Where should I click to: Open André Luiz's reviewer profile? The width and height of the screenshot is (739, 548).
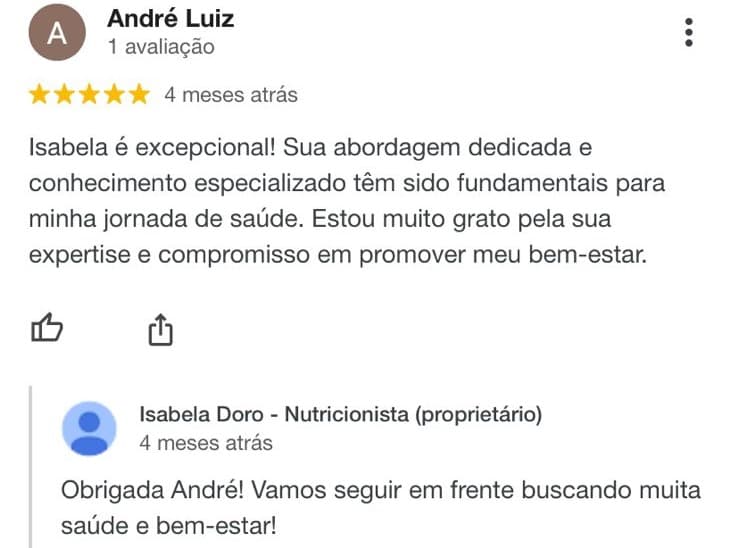pos(169,18)
